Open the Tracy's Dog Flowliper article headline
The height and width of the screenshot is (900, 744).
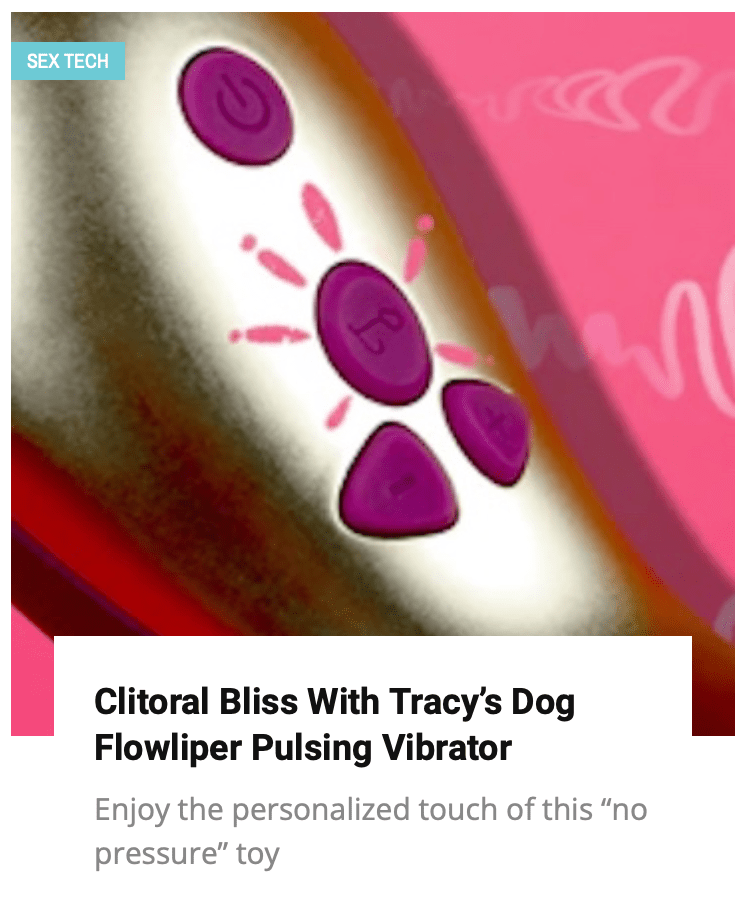coord(334,724)
